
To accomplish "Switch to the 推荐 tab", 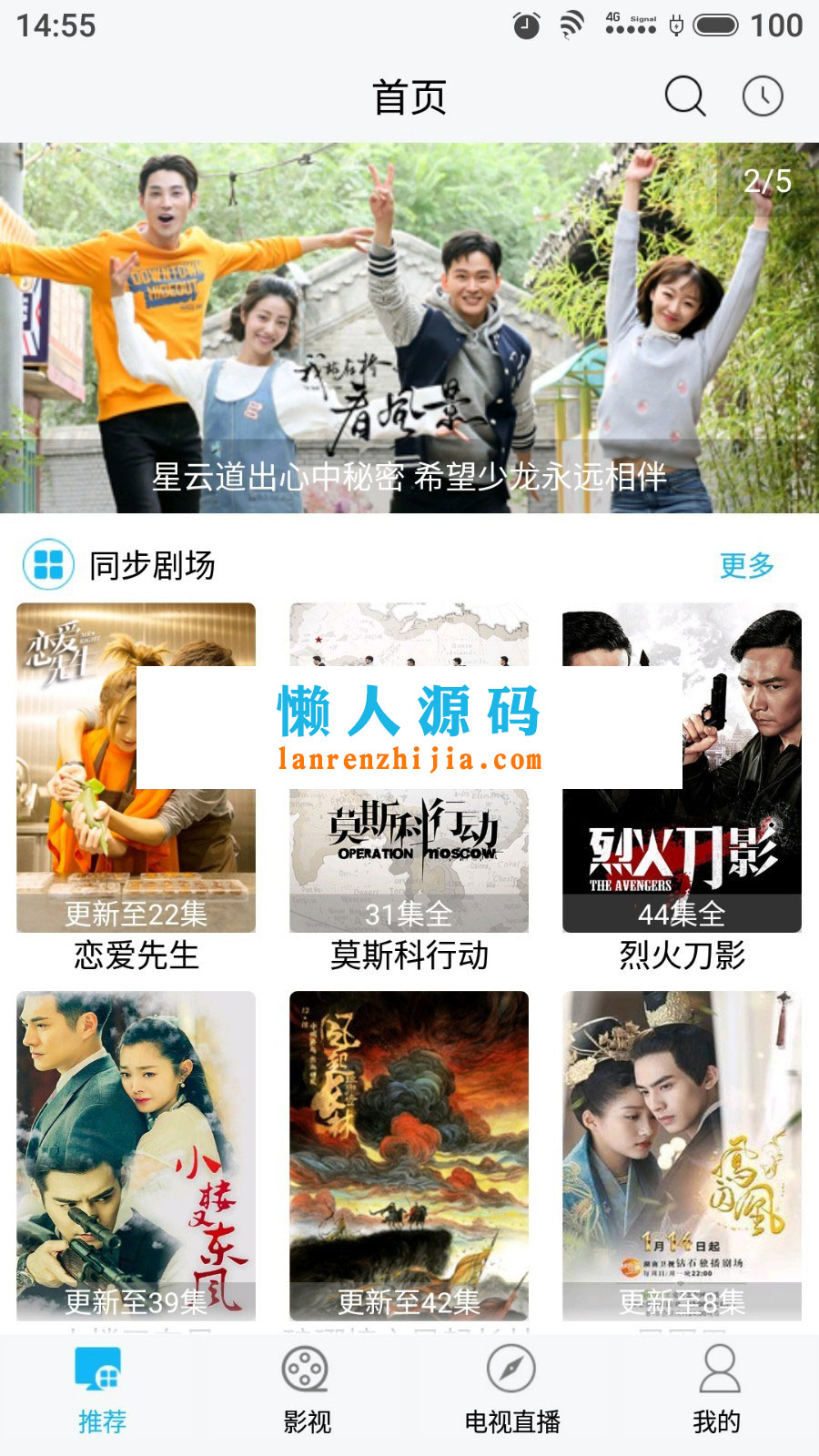I will tap(101, 1392).
